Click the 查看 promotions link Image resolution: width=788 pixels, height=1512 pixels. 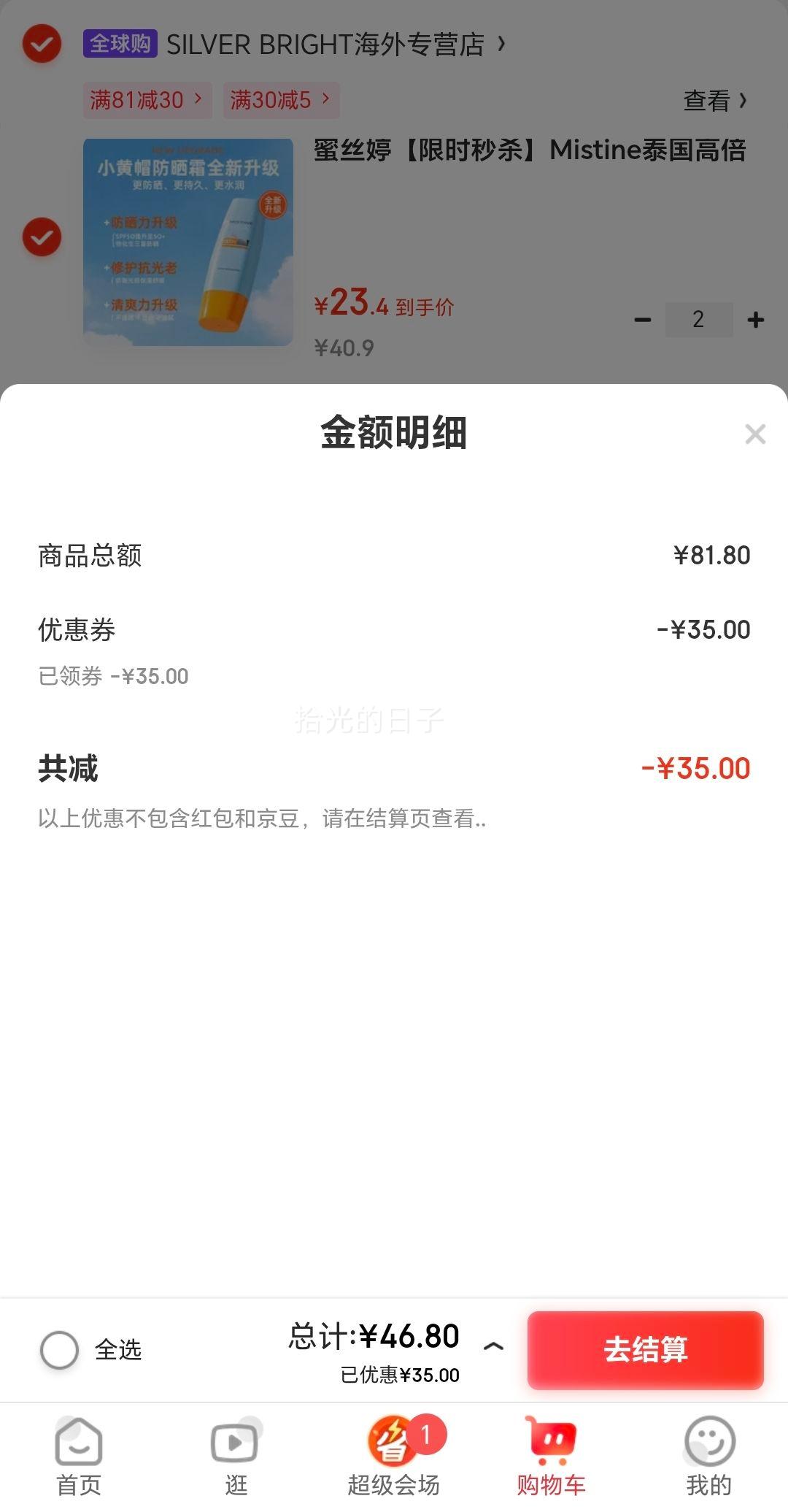point(714,101)
